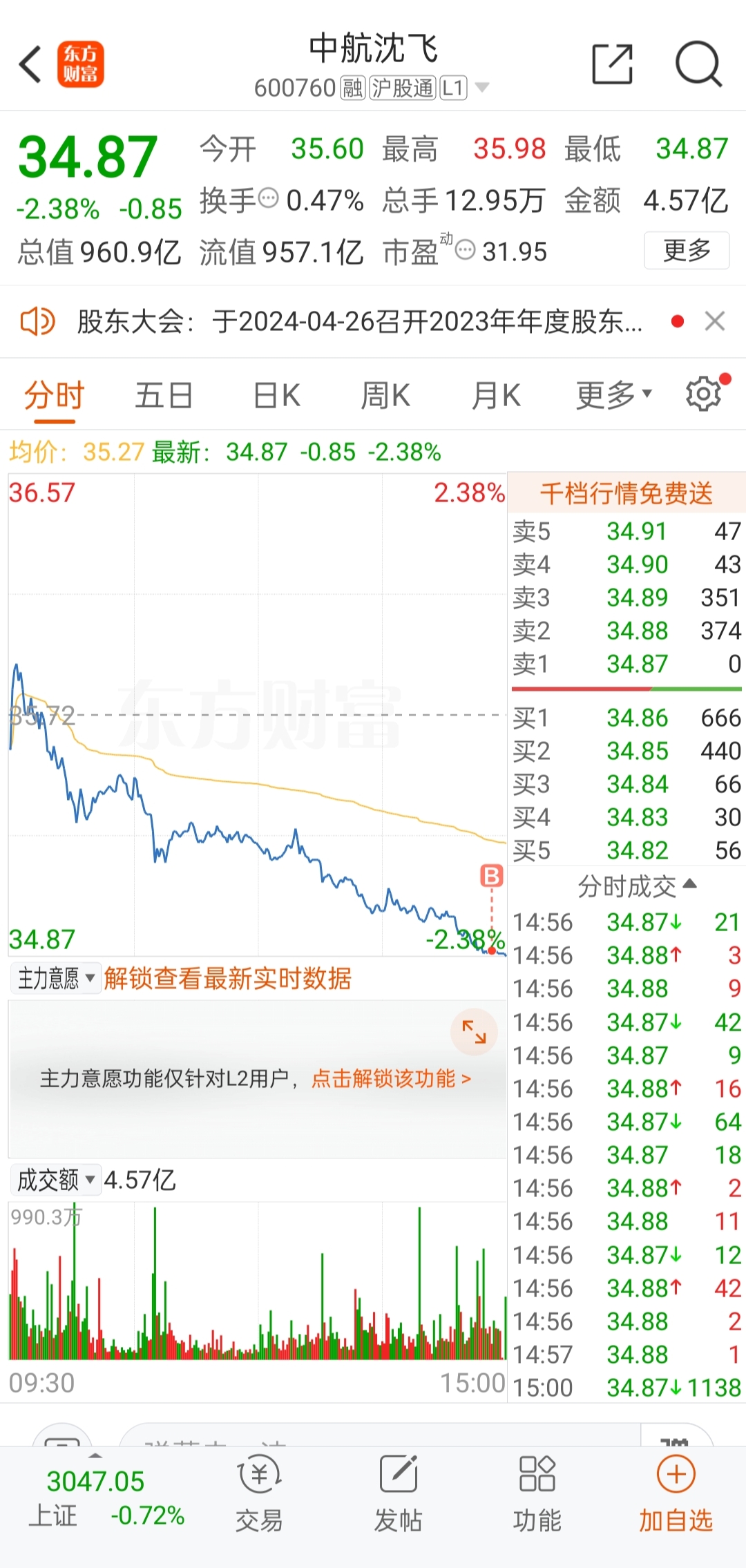Add stock via the 加自选 plus icon
746x1568 pixels.
675,1492
